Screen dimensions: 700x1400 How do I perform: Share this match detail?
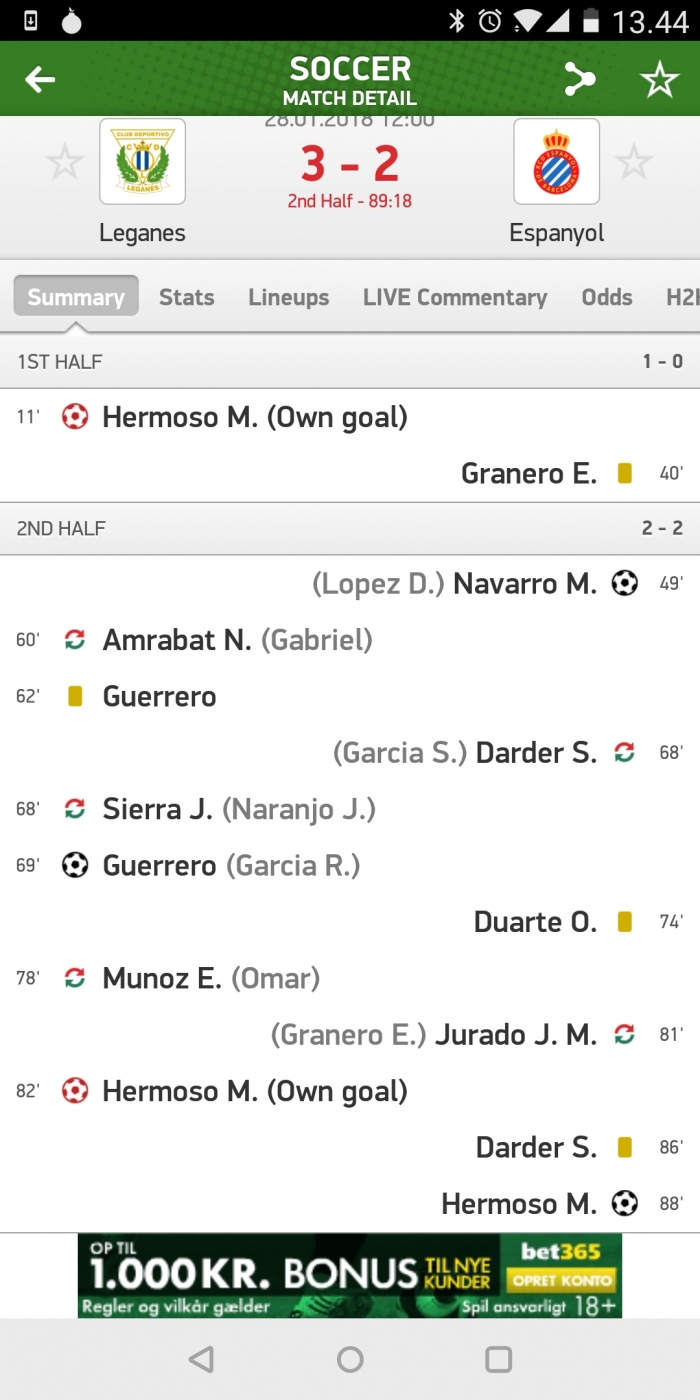[579, 79]
